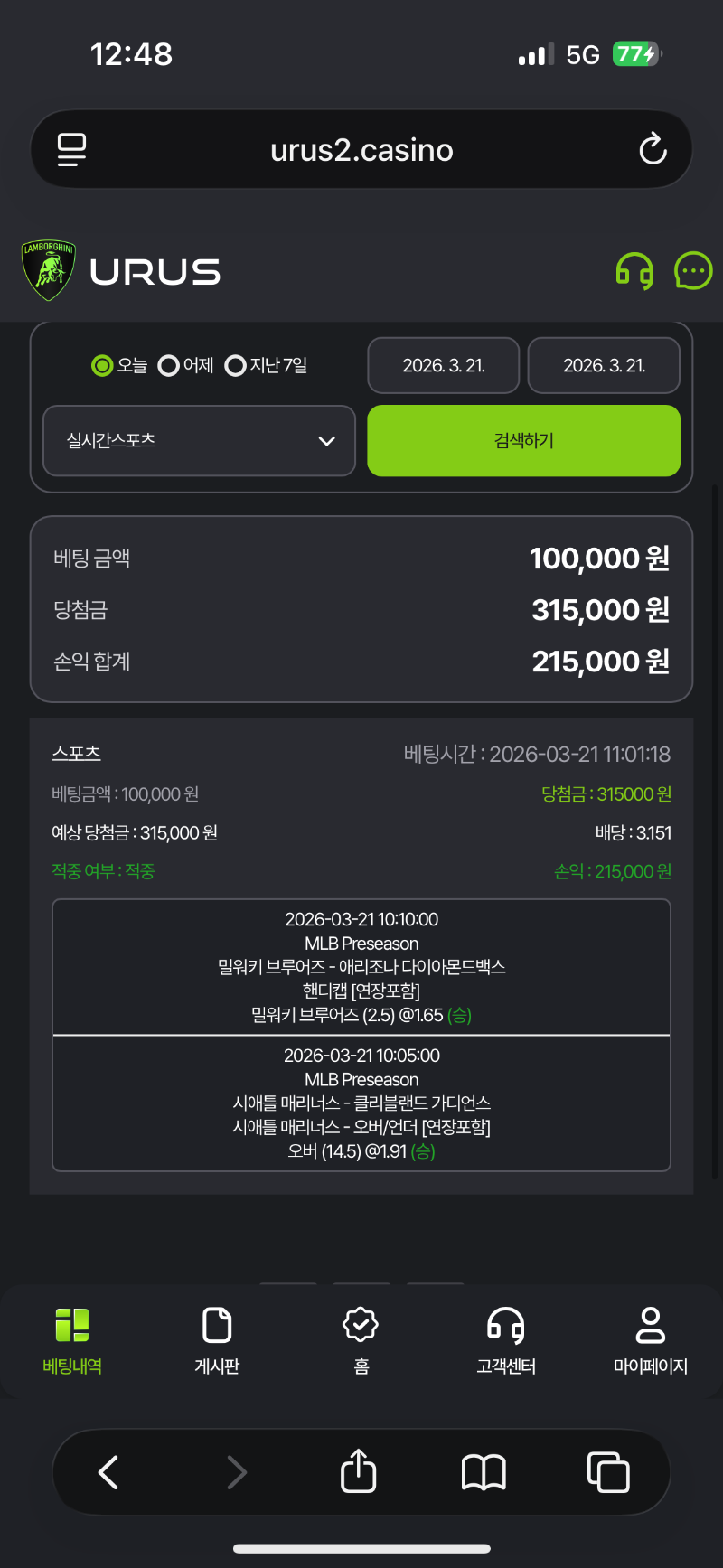Reload the page in the address bar
Screen dimensions: 723x1568
tap(653, 149)
